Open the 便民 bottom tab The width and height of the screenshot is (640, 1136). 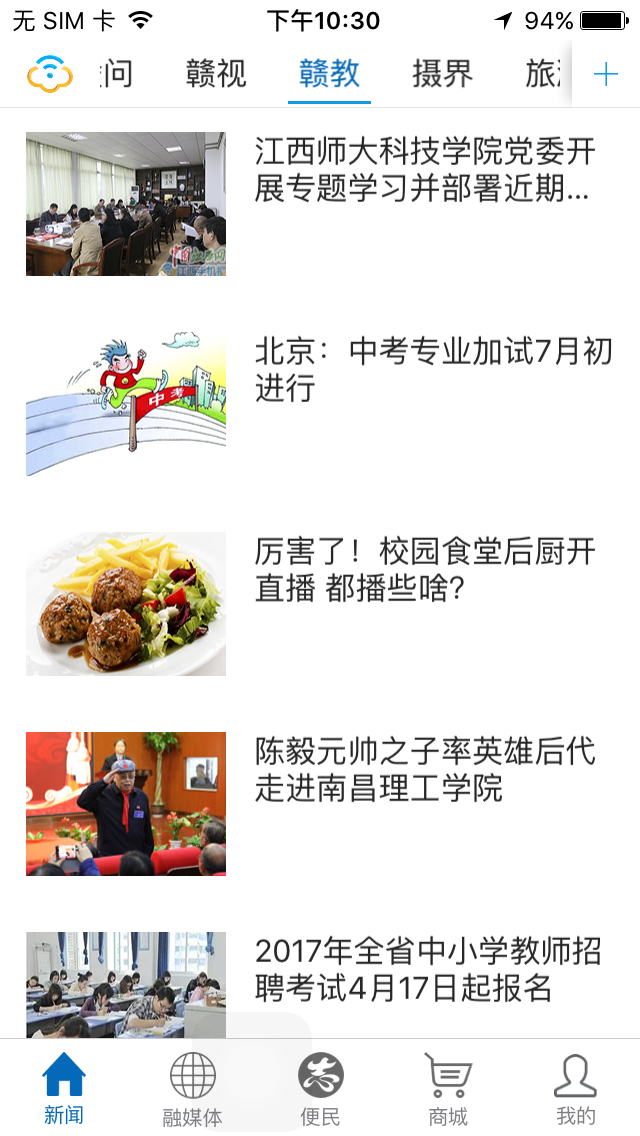[320, 1088]
